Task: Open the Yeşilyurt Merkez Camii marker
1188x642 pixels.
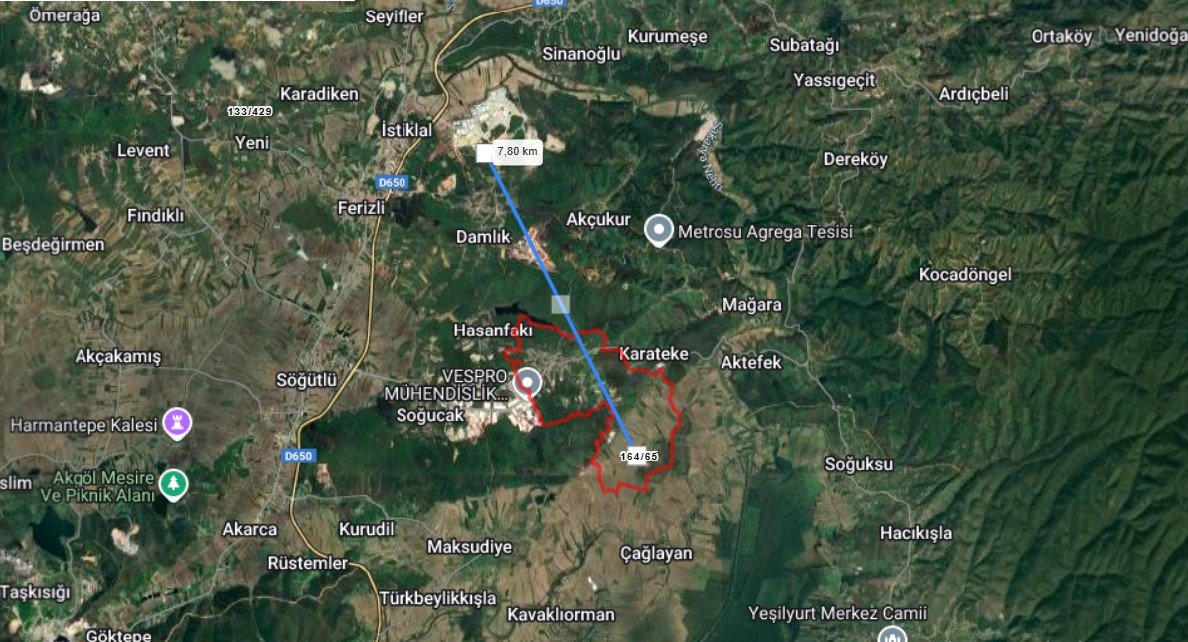Action: (891, 634)
